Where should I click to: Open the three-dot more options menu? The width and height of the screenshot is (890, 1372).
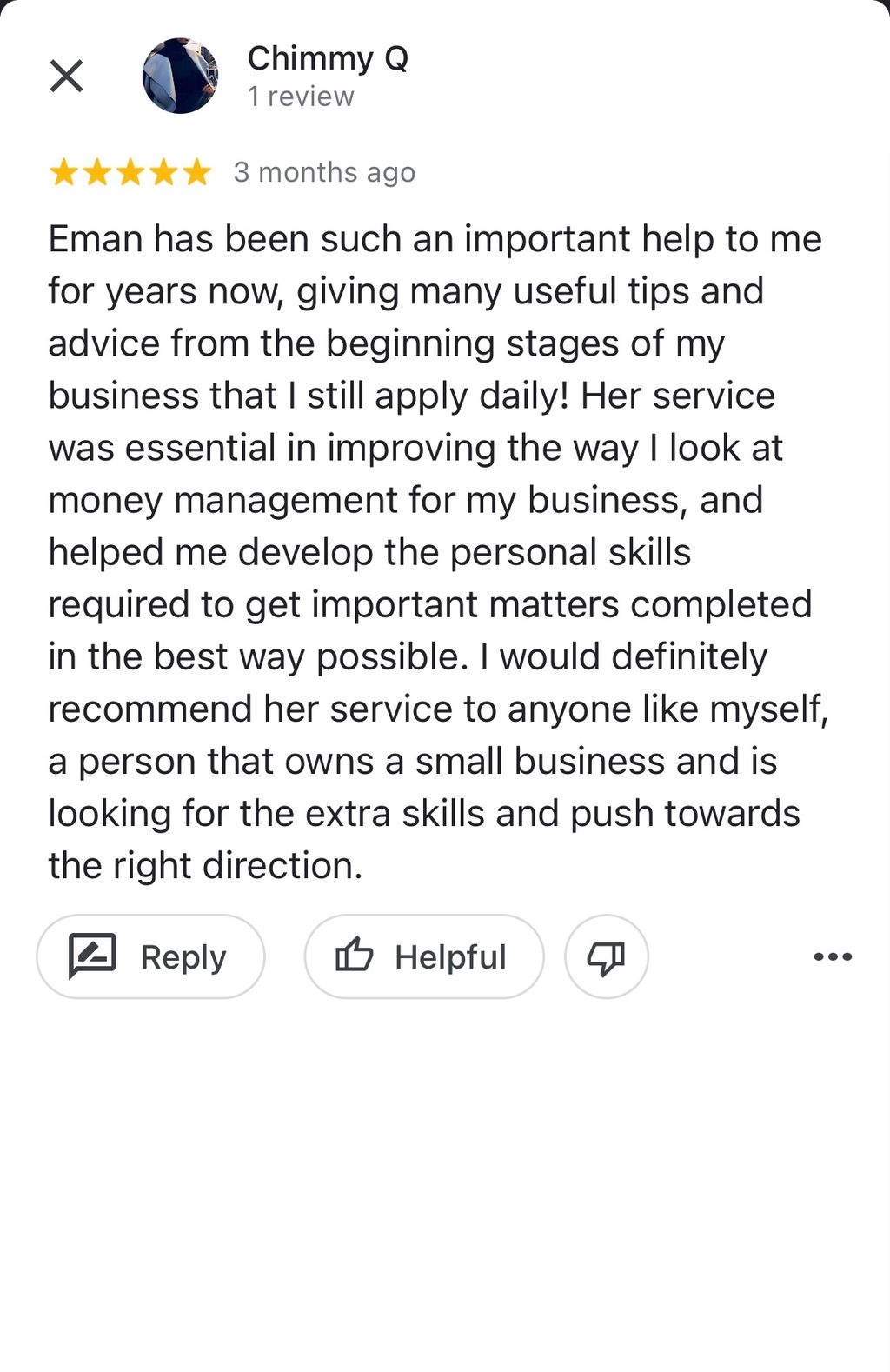[832, 956]
